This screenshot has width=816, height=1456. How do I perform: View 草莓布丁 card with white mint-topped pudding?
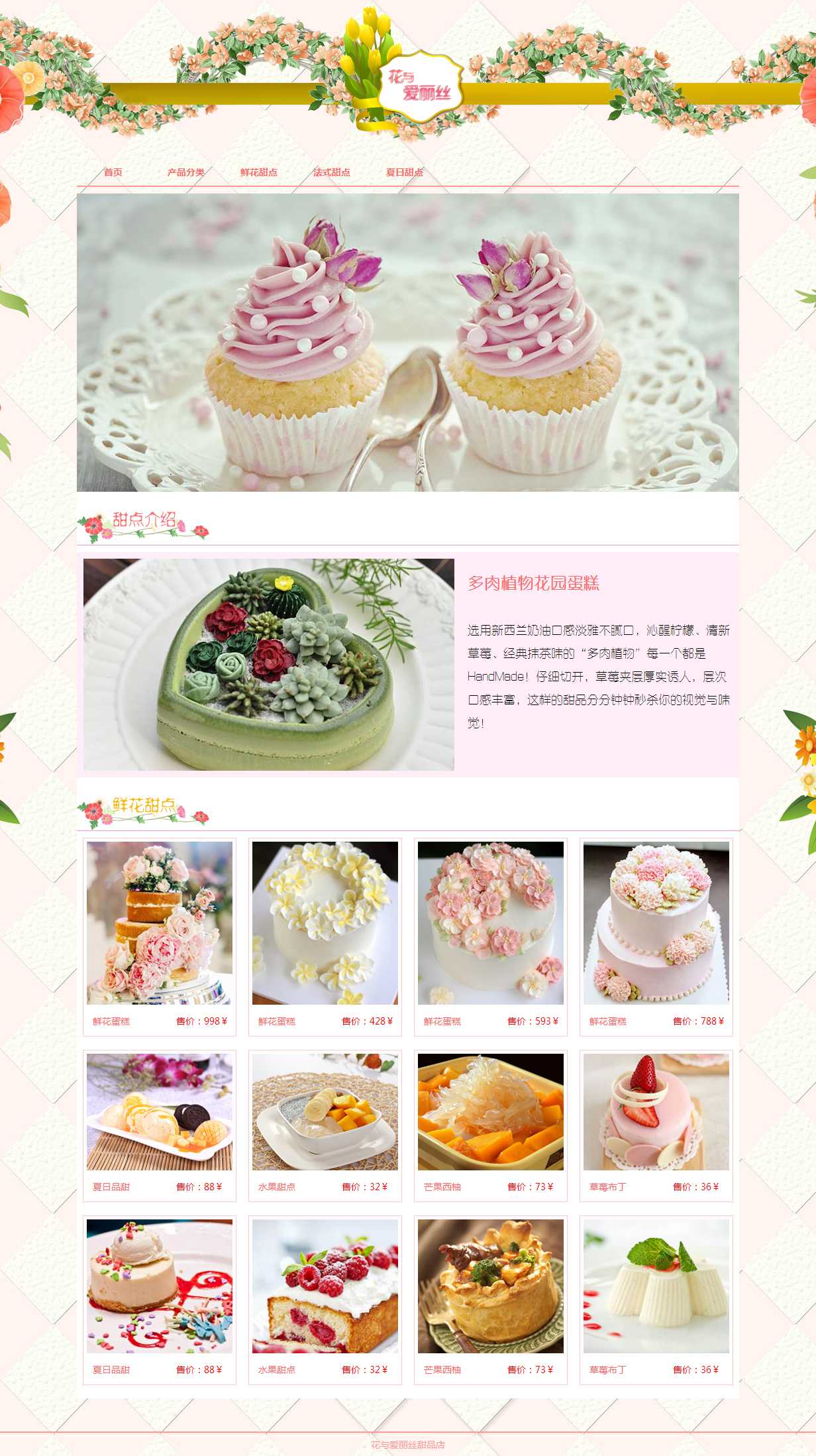click(x=656, y=1286)
